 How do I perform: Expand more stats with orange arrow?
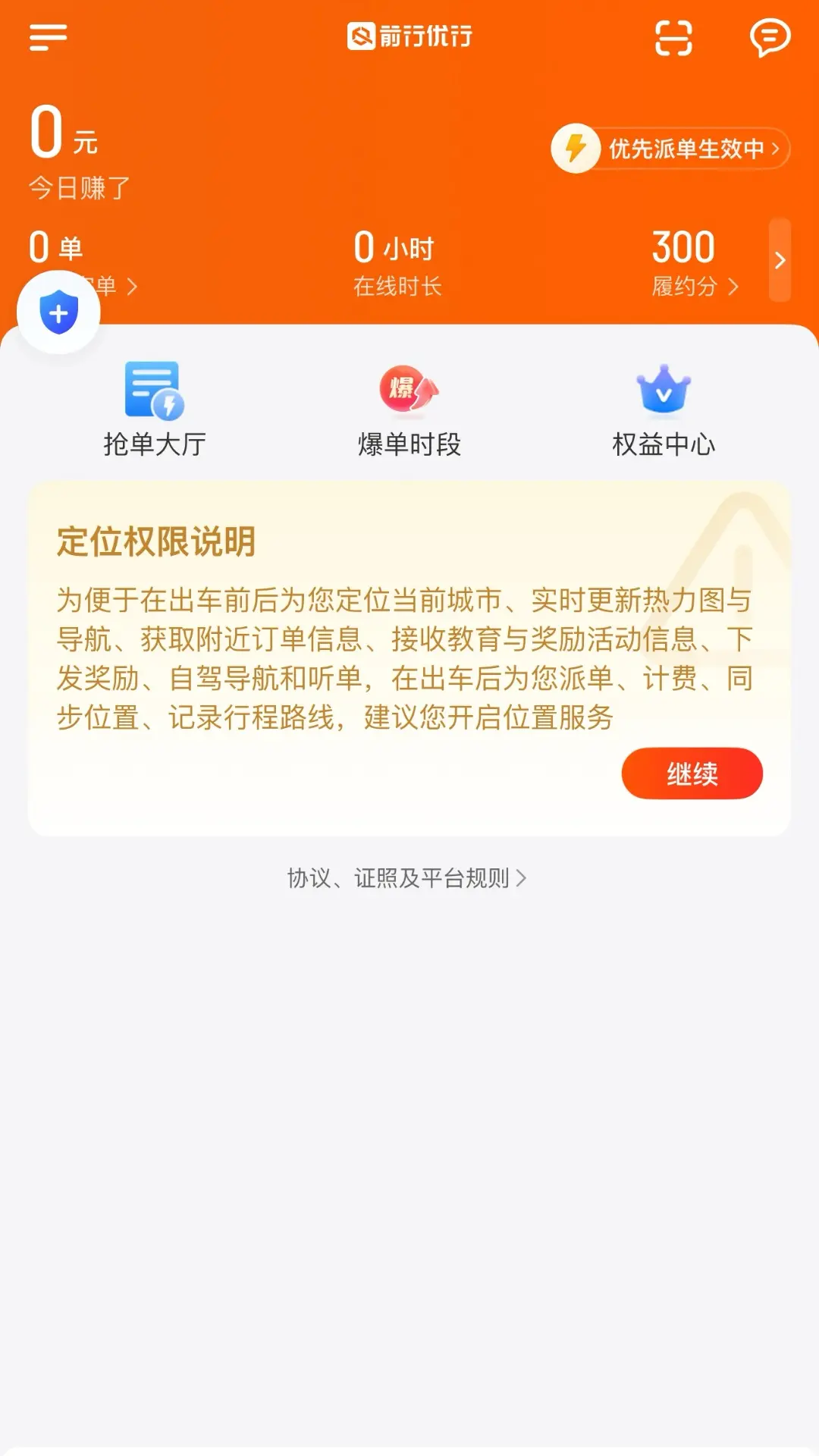click(x=780, y=261)
